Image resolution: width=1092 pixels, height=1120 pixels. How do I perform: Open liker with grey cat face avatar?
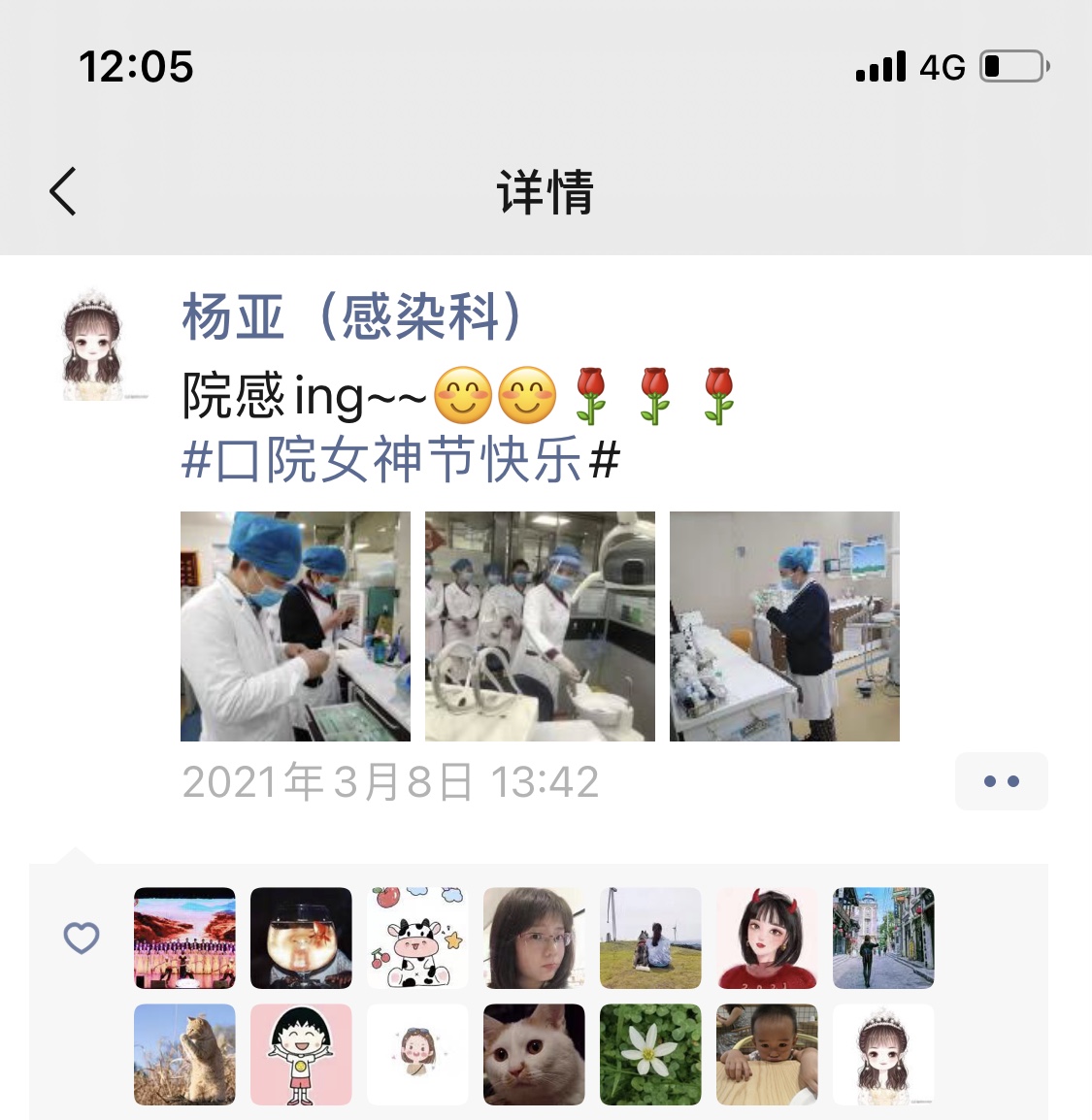click(534, 1054)
